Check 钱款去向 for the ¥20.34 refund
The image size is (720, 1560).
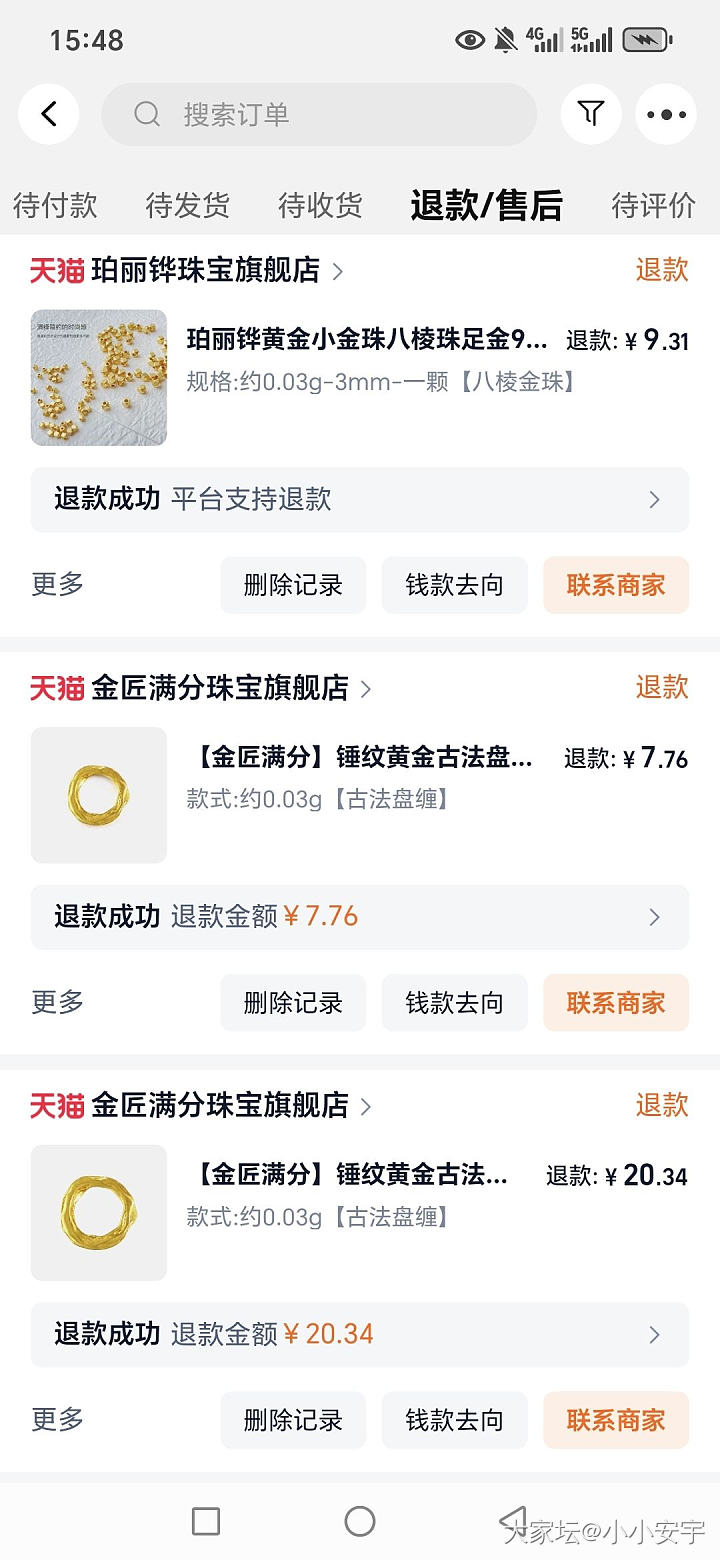pos(454,1420)
